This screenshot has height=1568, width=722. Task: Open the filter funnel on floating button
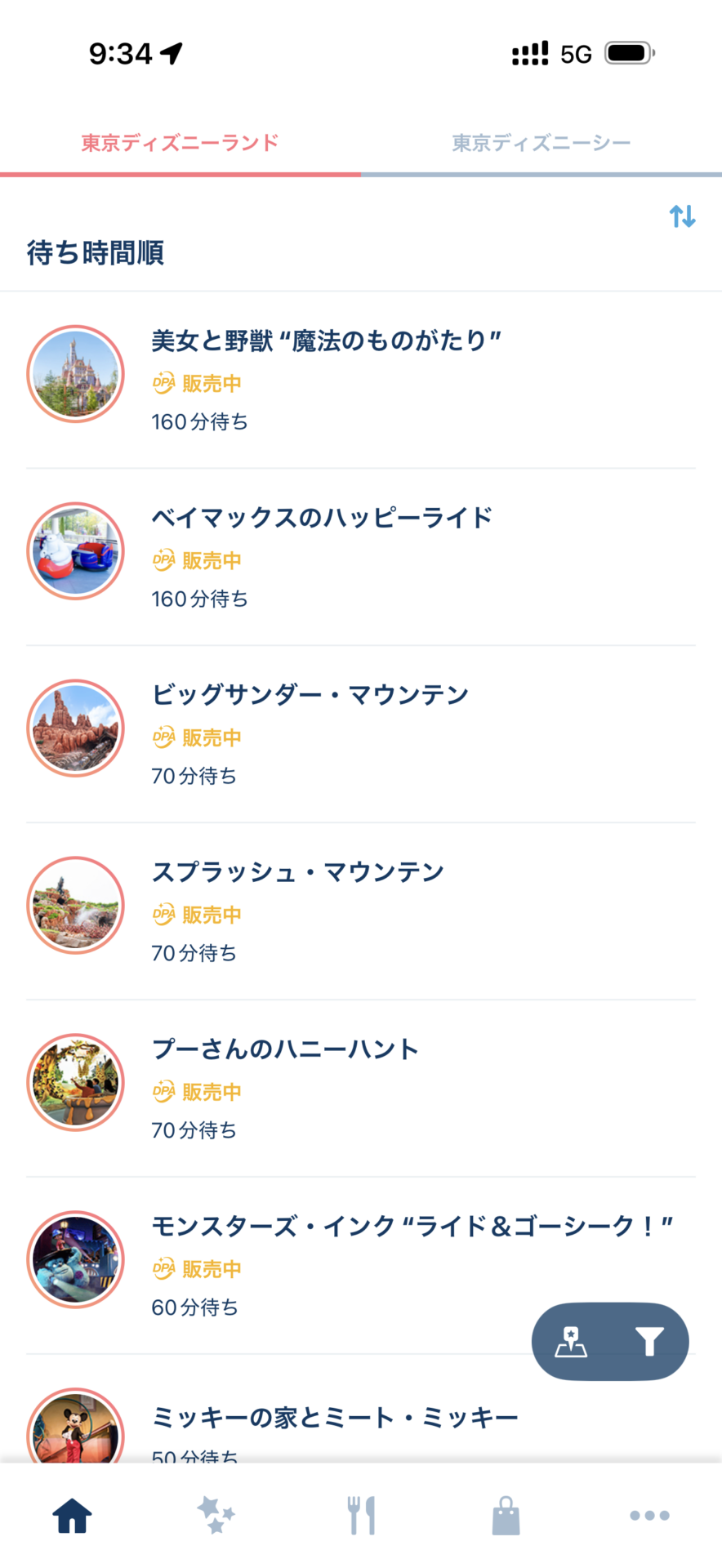coord(649,1342)
